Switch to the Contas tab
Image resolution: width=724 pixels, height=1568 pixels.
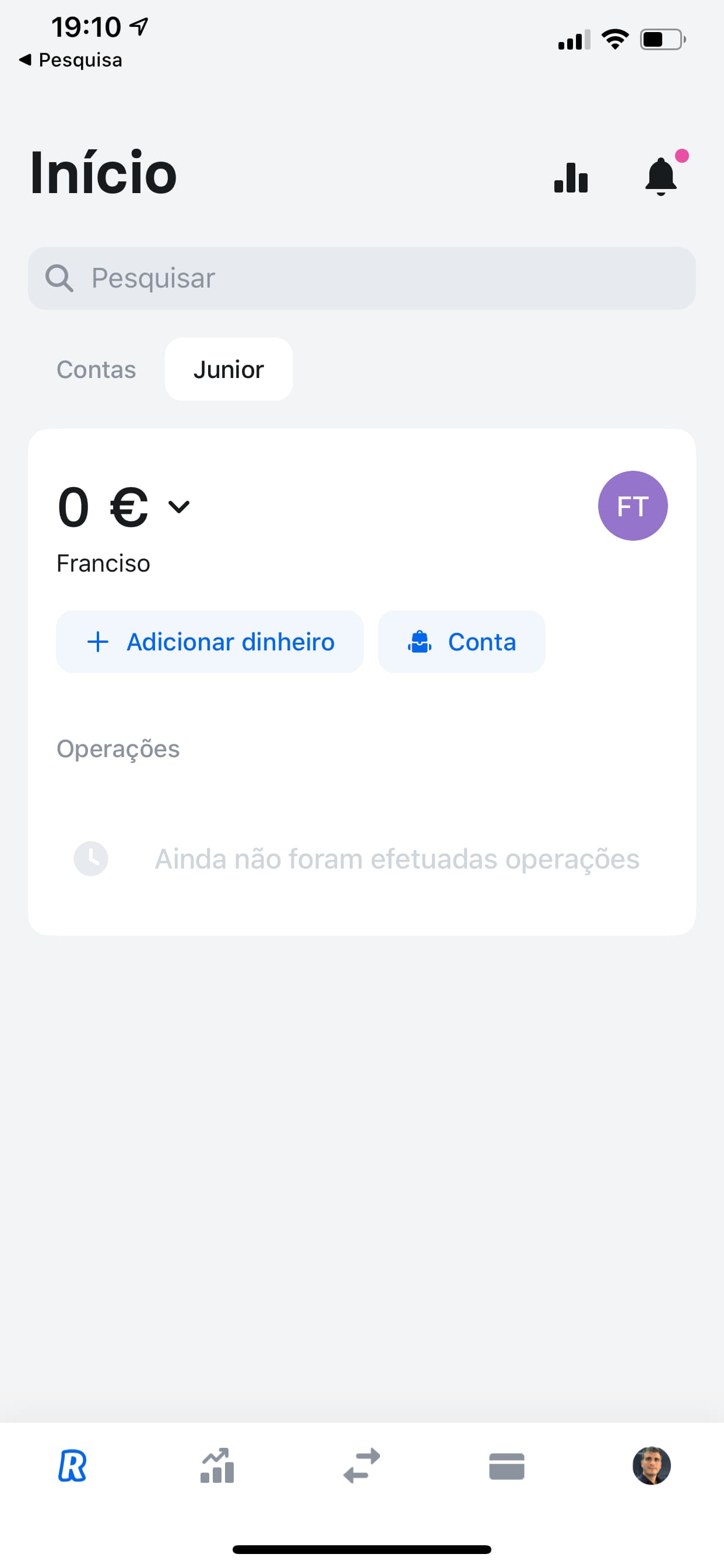point(96,369)
